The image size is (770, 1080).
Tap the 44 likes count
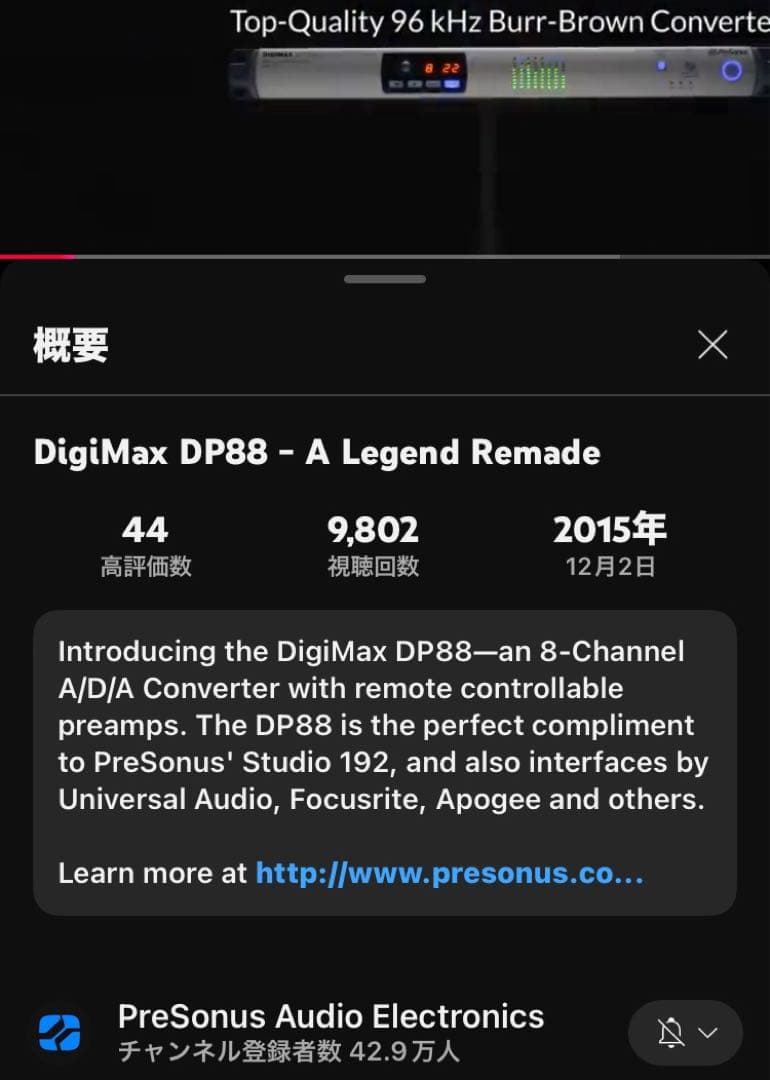coord(146,529)
